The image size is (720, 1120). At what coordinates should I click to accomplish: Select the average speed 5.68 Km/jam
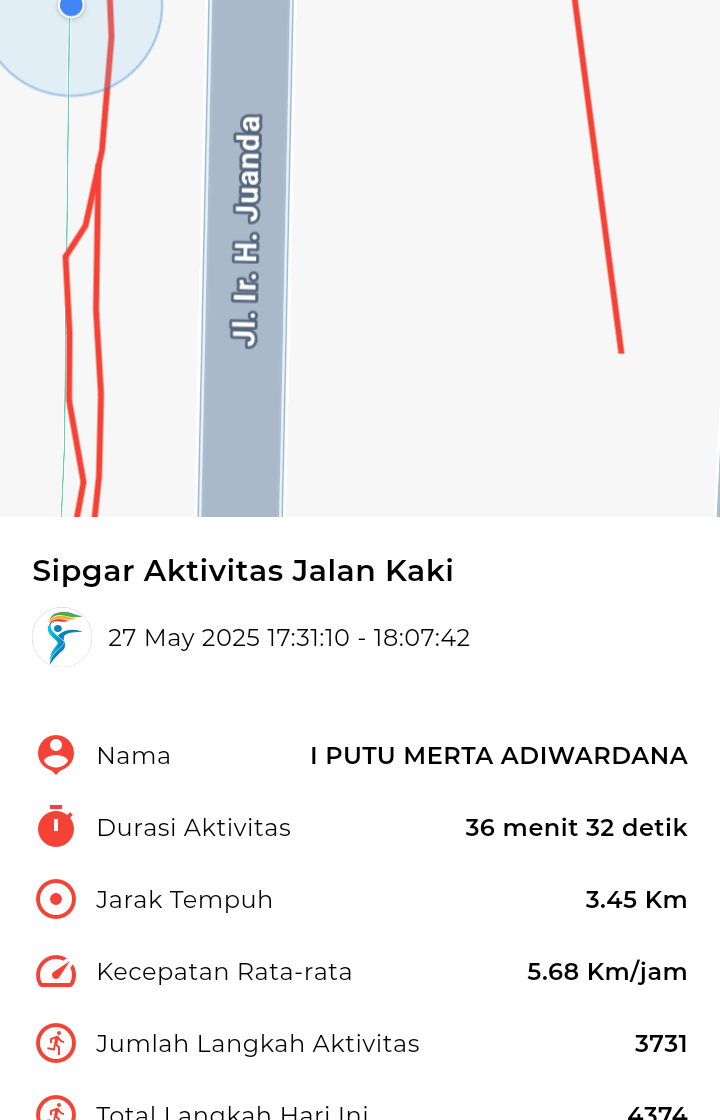(x=607, y=971)
